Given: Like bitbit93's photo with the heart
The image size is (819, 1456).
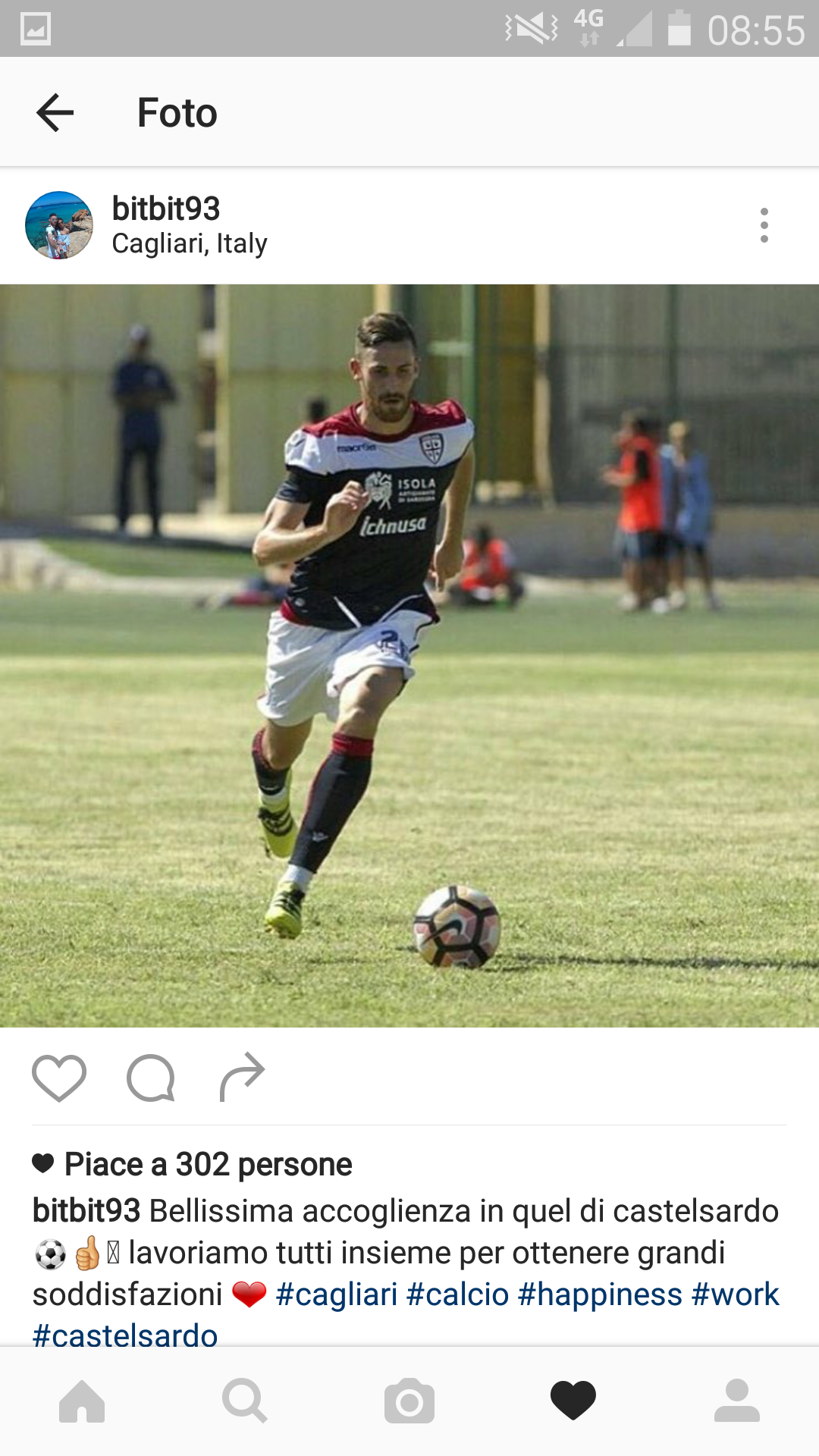Looking at the screenshot, I should pos(59,1078).
